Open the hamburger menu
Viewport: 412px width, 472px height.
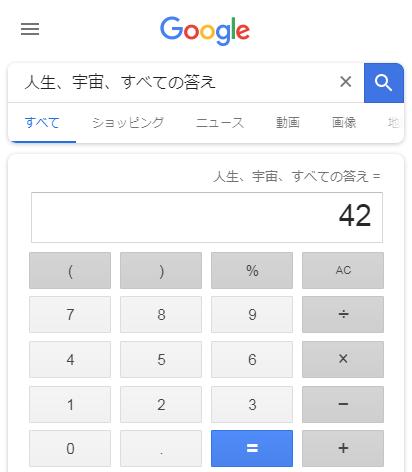pyautogui.click(x=30, y=29)
